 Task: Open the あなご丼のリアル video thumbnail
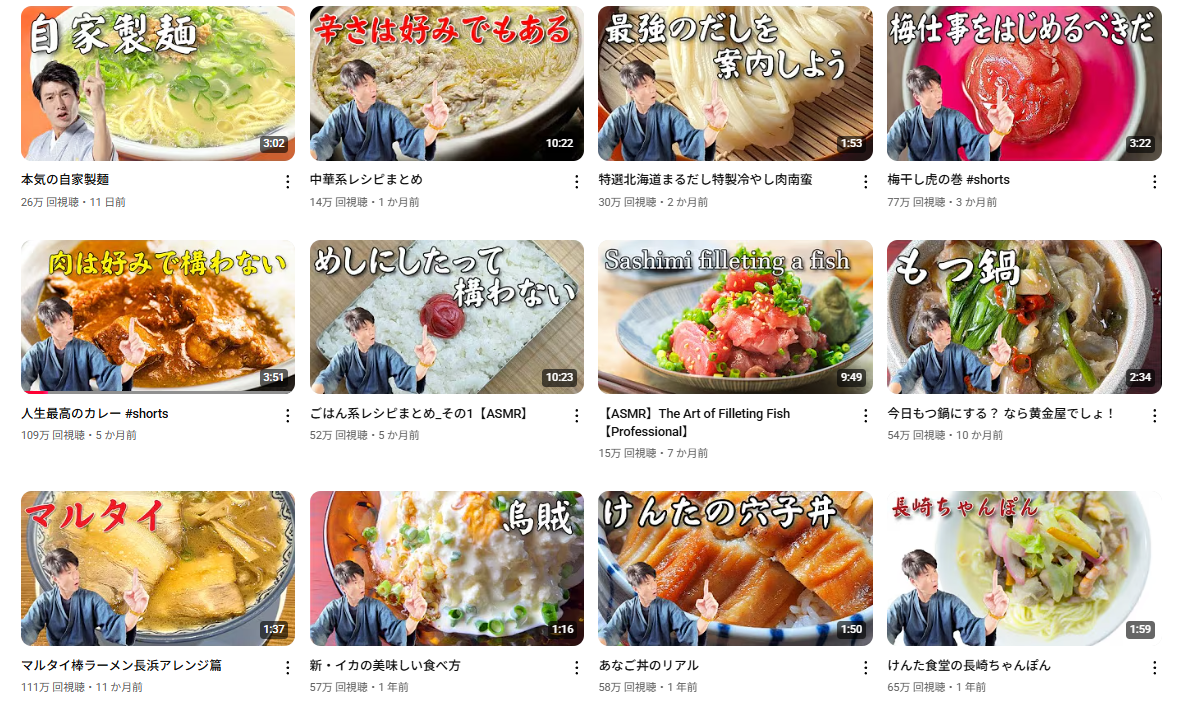[x=735, y=568]
